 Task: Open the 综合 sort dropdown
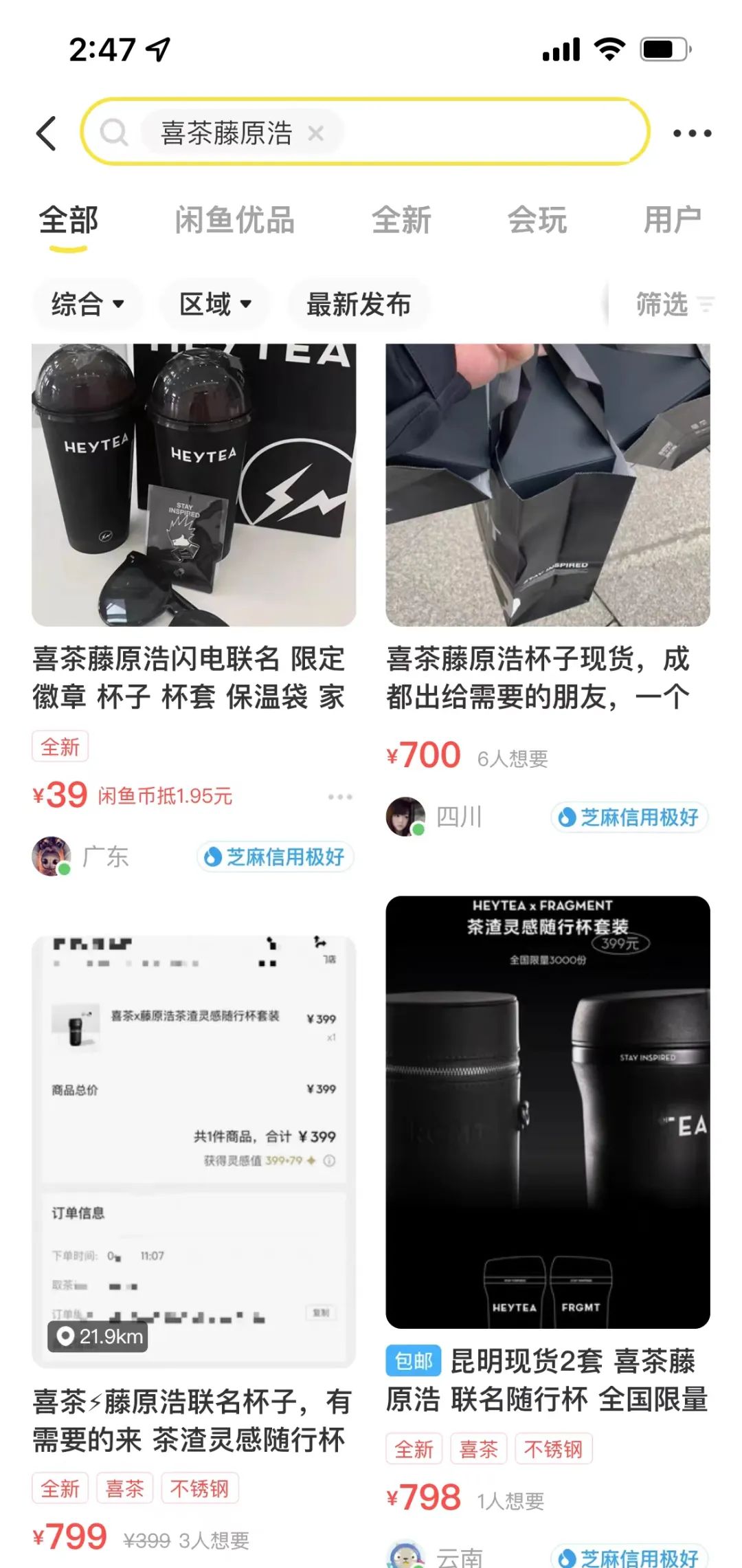(87, 305)
